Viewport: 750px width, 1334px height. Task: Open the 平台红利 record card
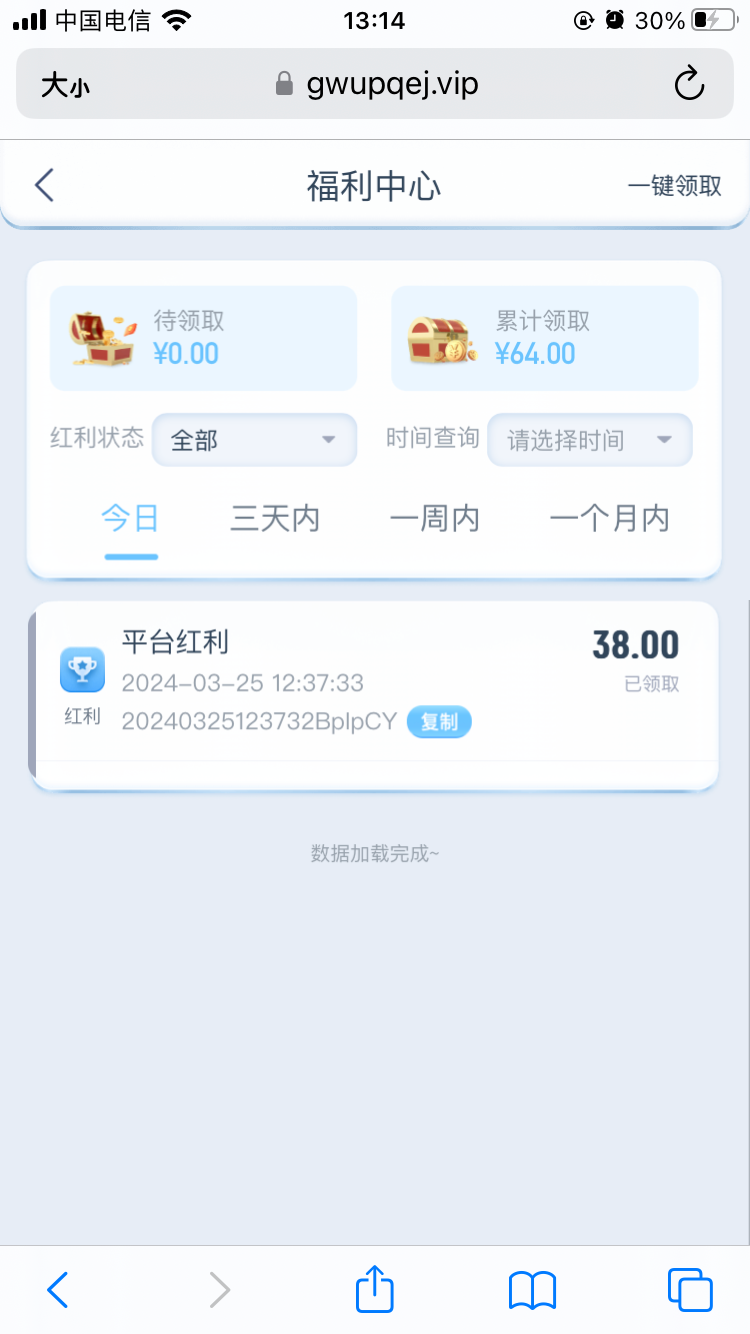click(x=375, y=682)
